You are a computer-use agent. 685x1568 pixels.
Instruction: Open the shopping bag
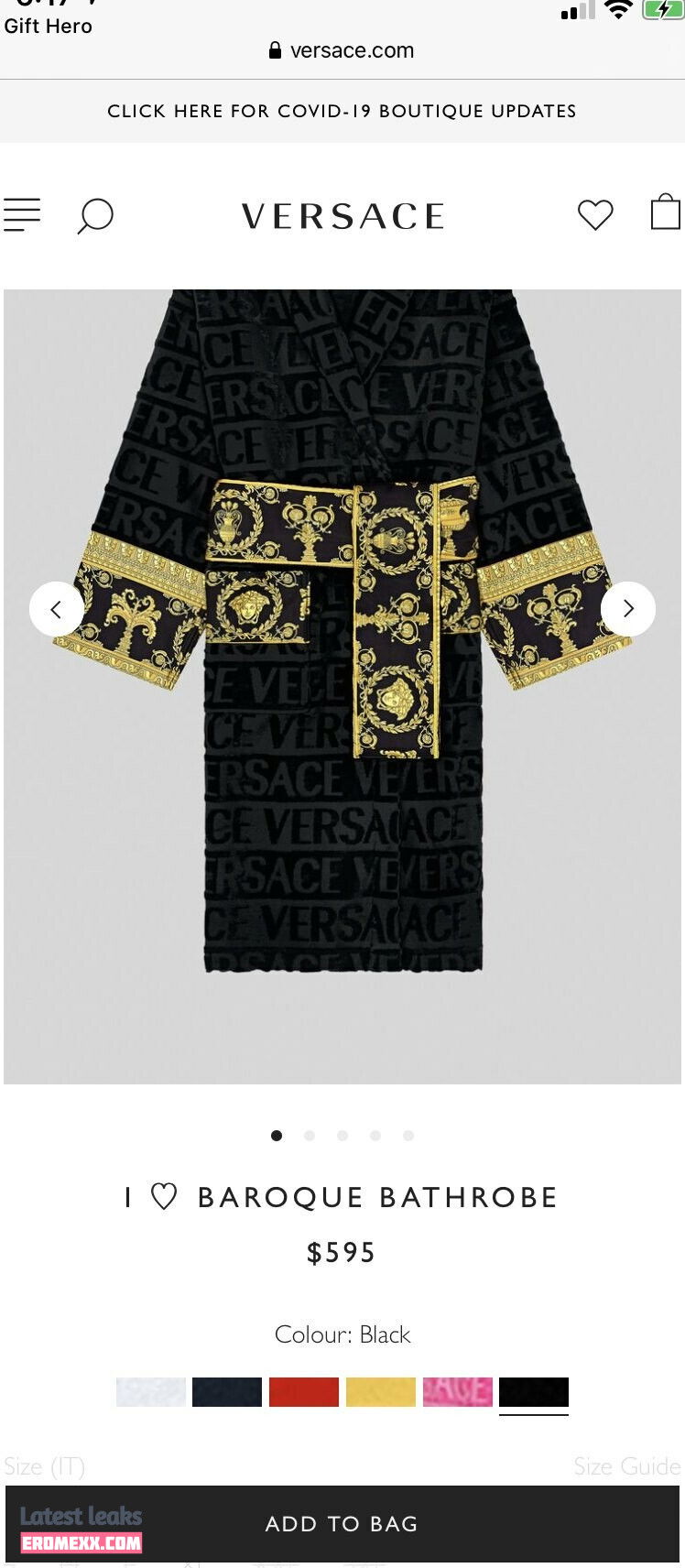pos(665,212)
